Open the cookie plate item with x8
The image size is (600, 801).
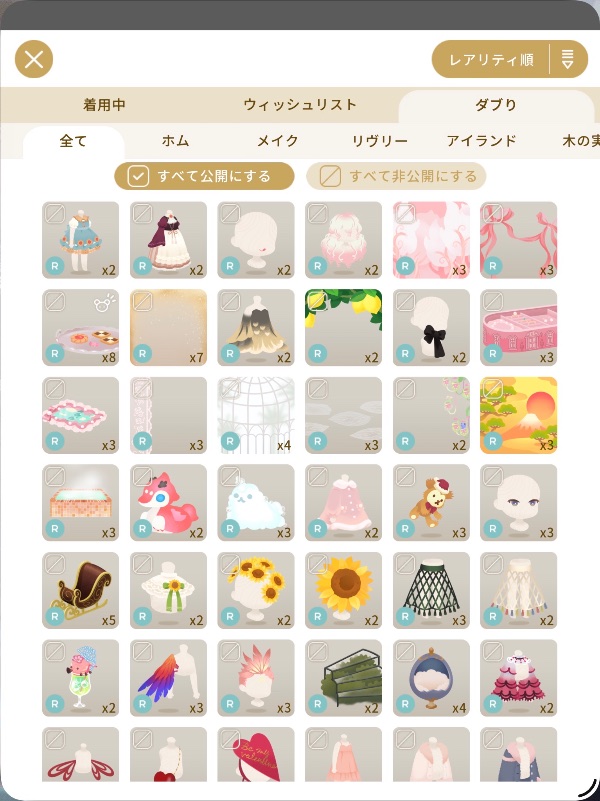[x=80, y=328]
